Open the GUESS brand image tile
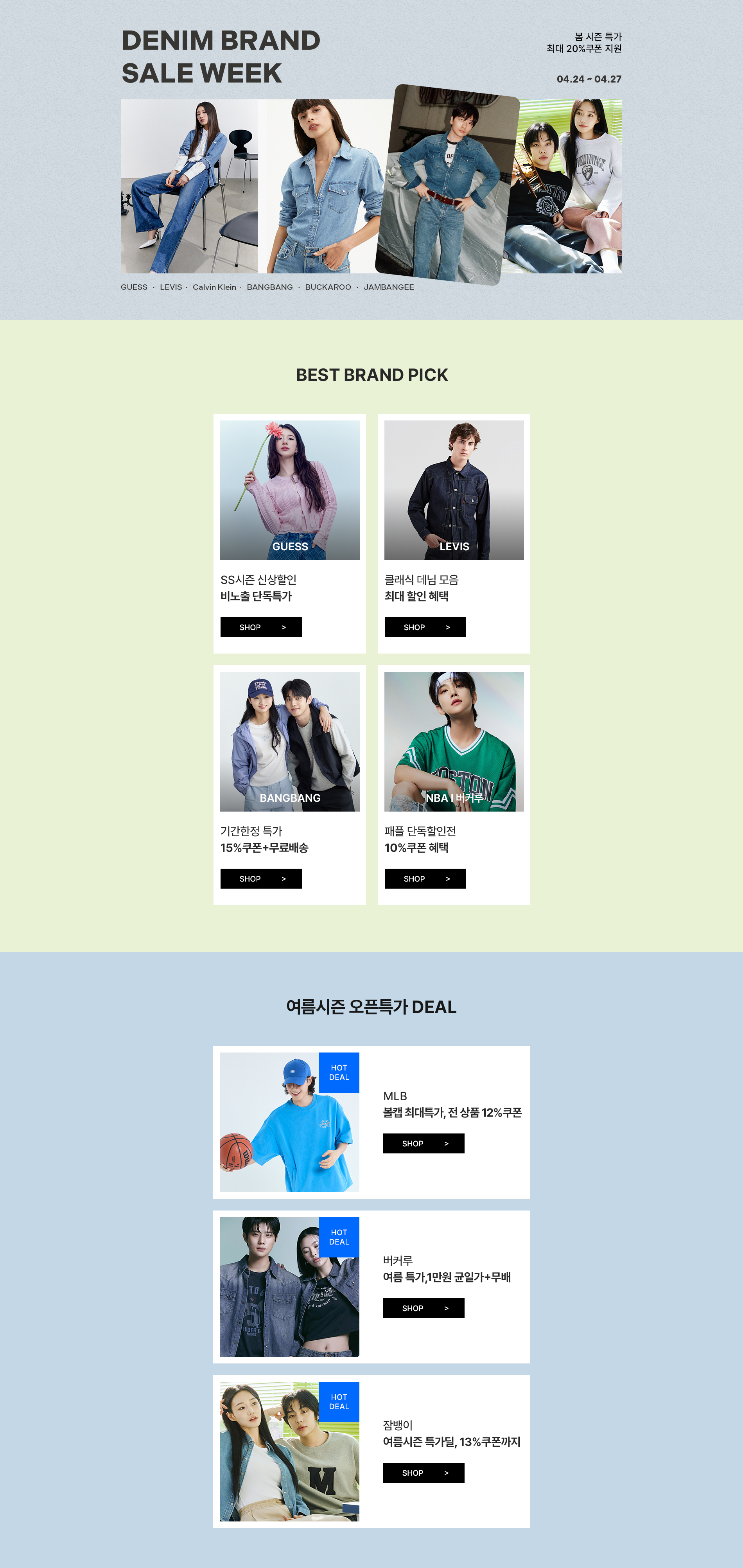The height and width of the screenshot is (1568, 743). click(x=290, y=490)
